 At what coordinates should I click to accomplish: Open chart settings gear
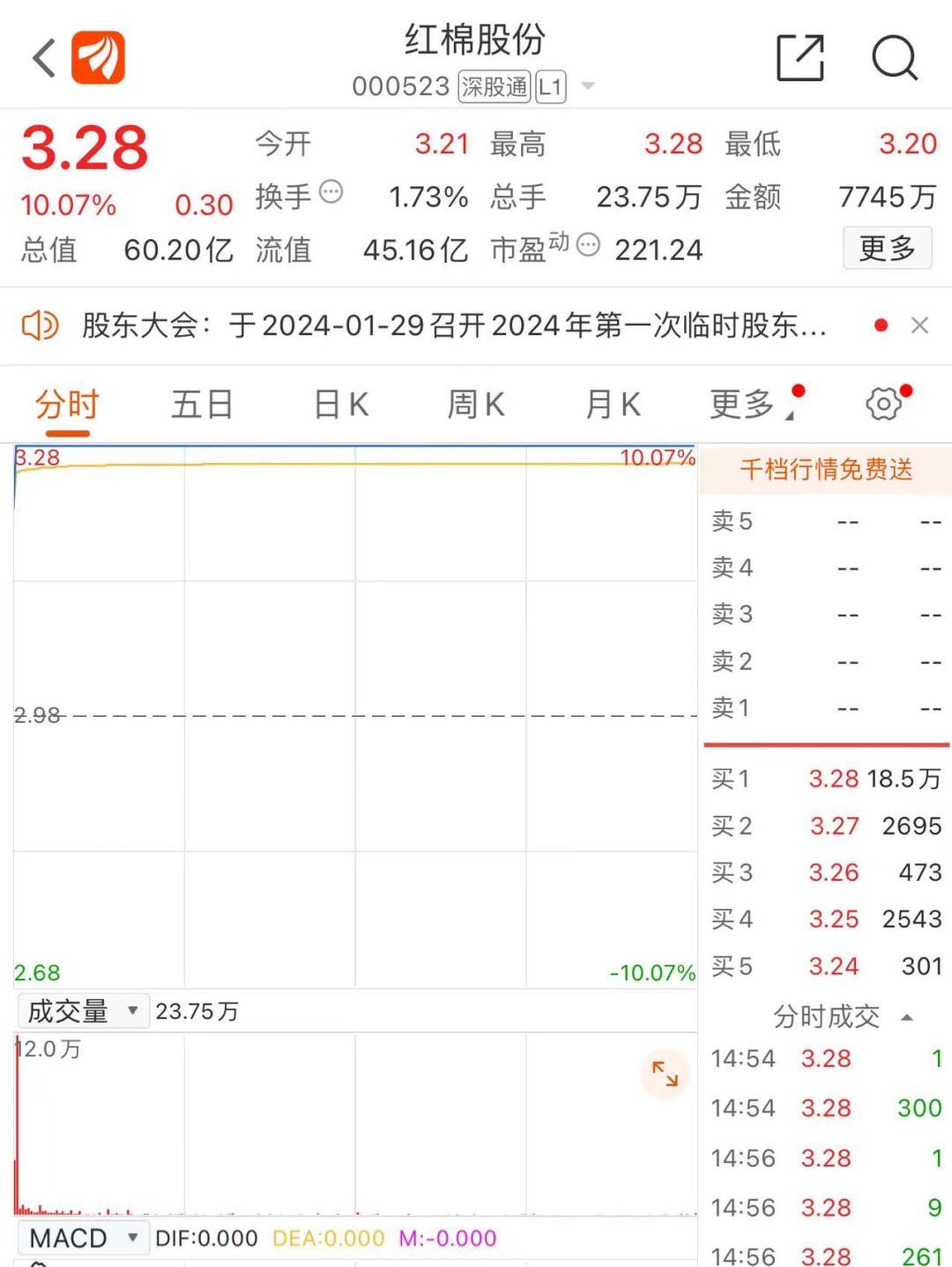click(883, 405)
